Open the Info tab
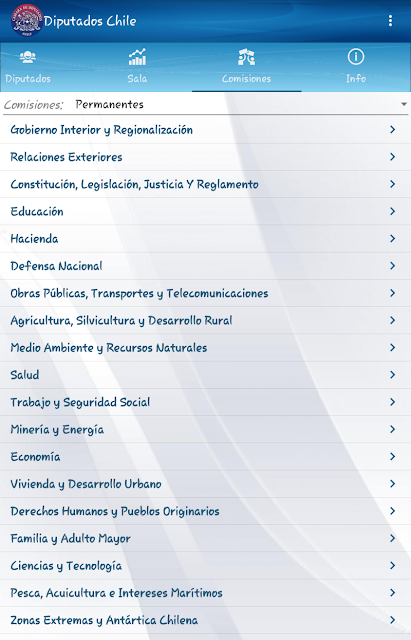Image resolution: width=411 pixels, height=640 pixels. click(x=356, y=67)
